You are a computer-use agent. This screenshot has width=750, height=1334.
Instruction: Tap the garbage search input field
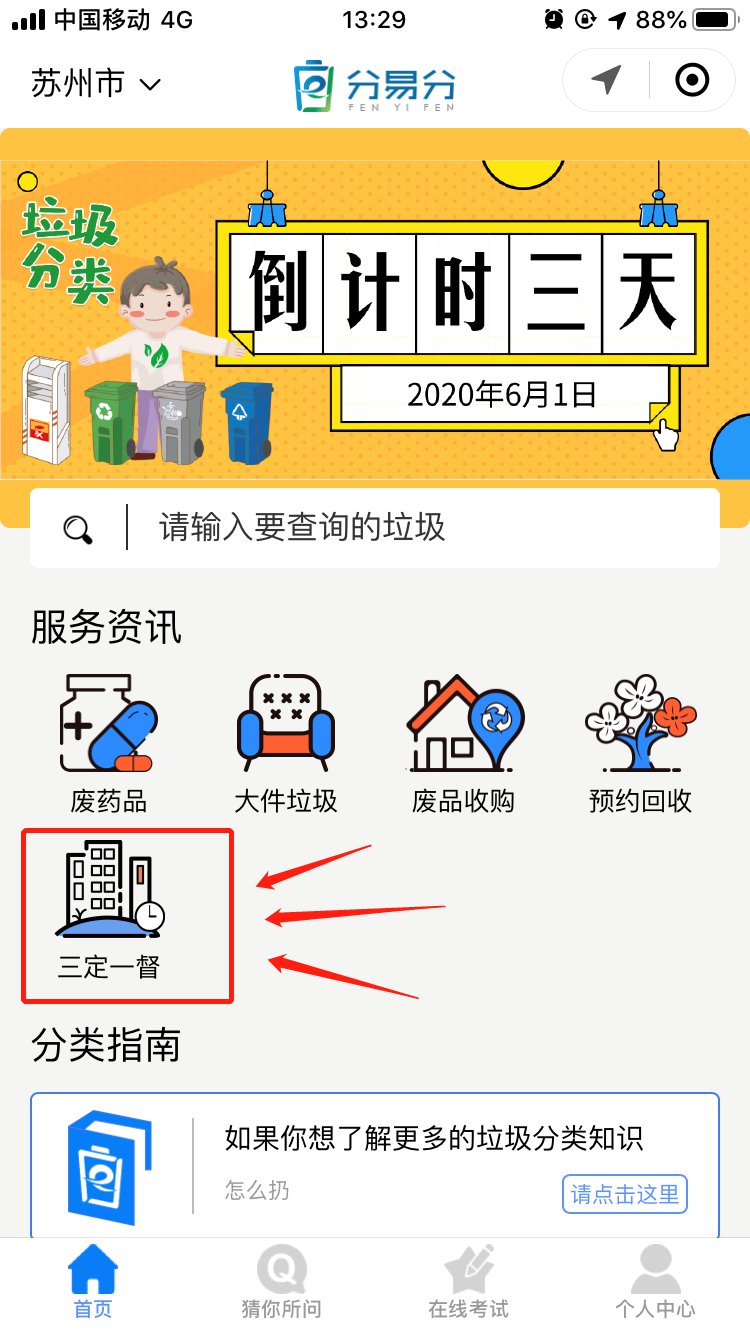(400, 527)
